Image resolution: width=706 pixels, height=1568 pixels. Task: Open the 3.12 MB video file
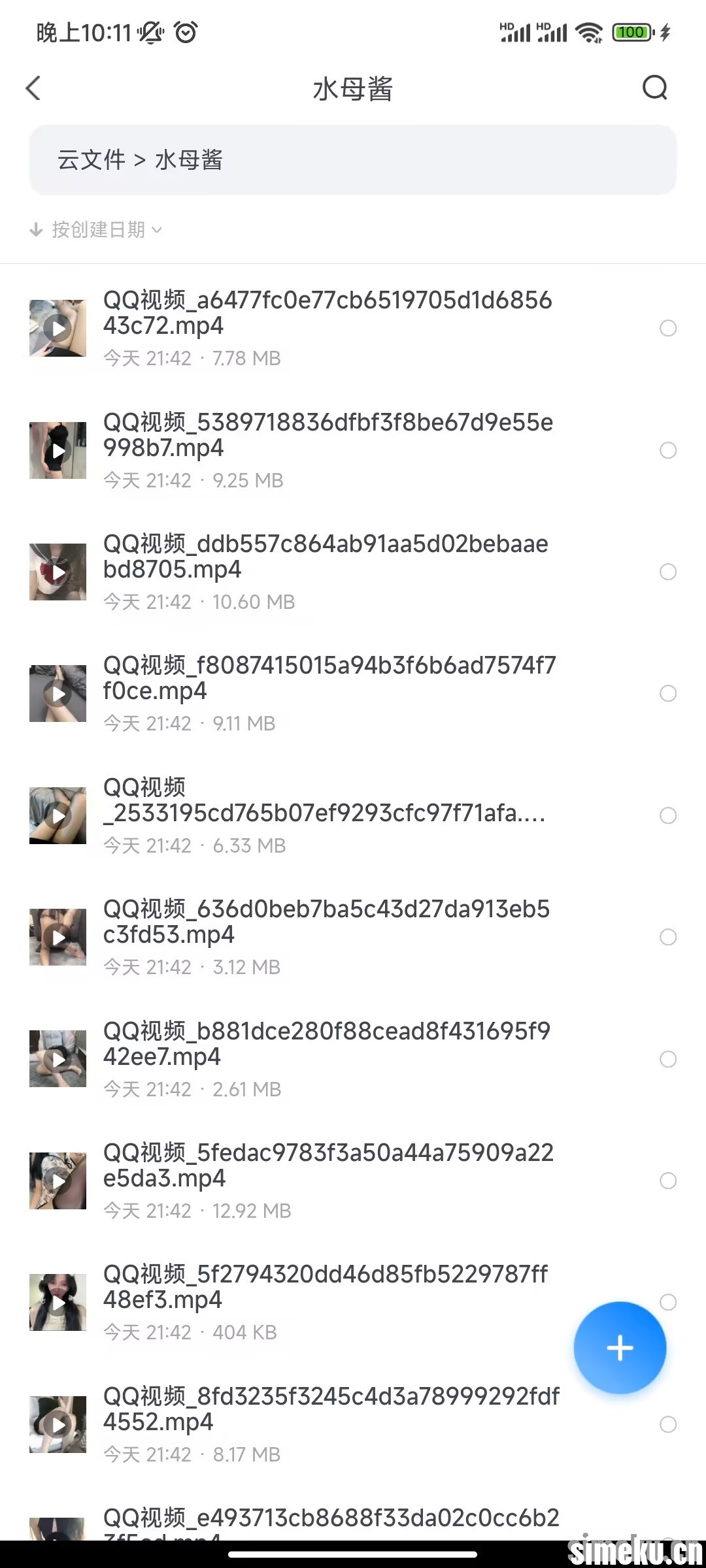click(x=327, y=923)
